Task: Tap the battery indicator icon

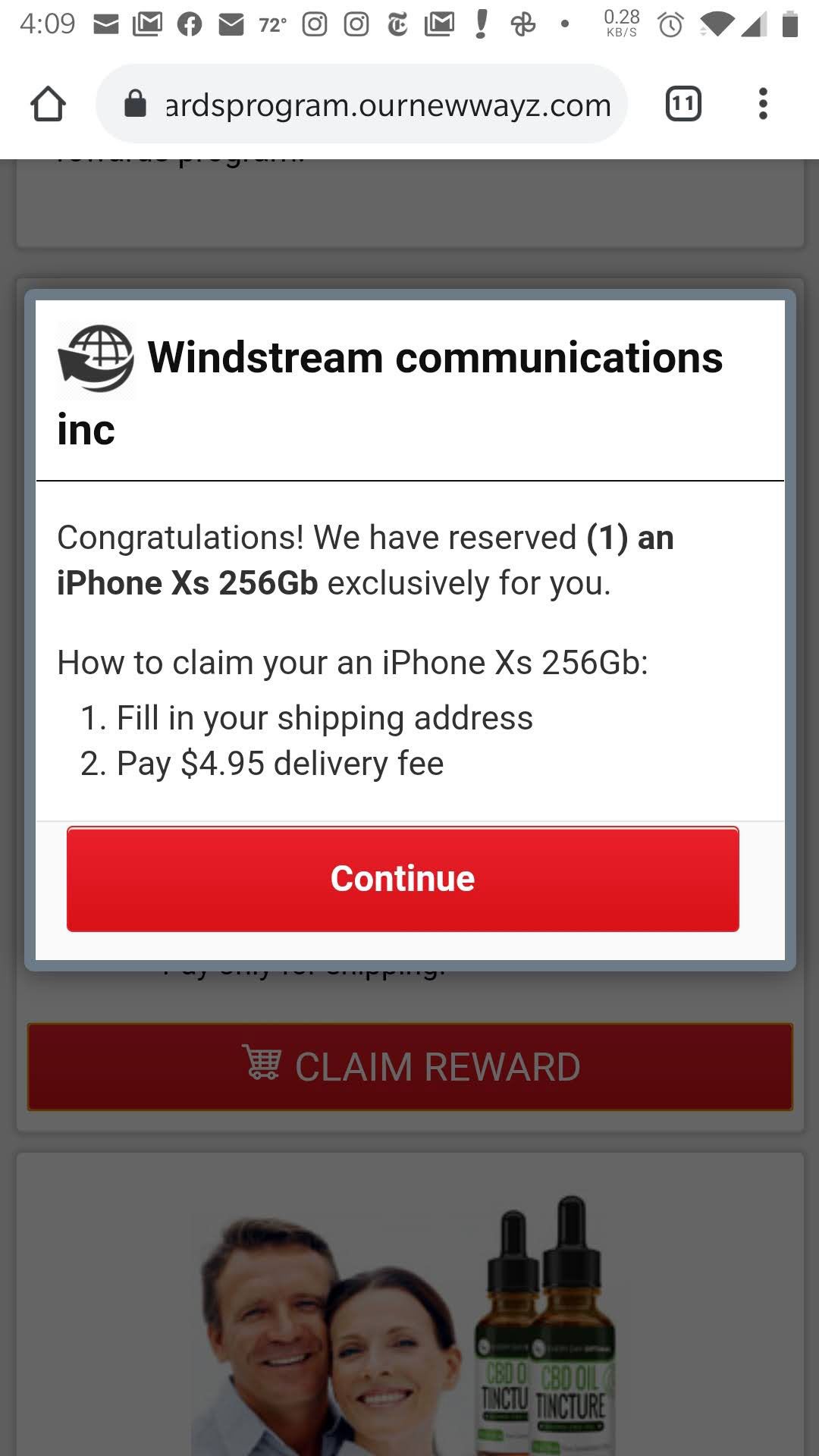Action: 789,24
